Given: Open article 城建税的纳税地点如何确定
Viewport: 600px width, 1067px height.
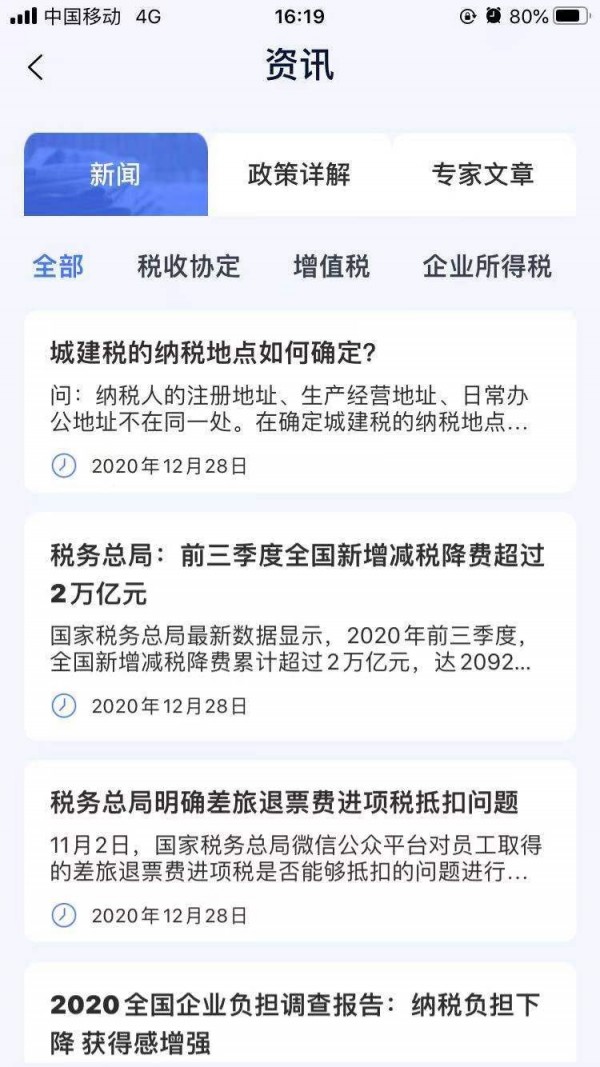Looking at the screenshot, I should pyautogui.click(x=299, y=401).
